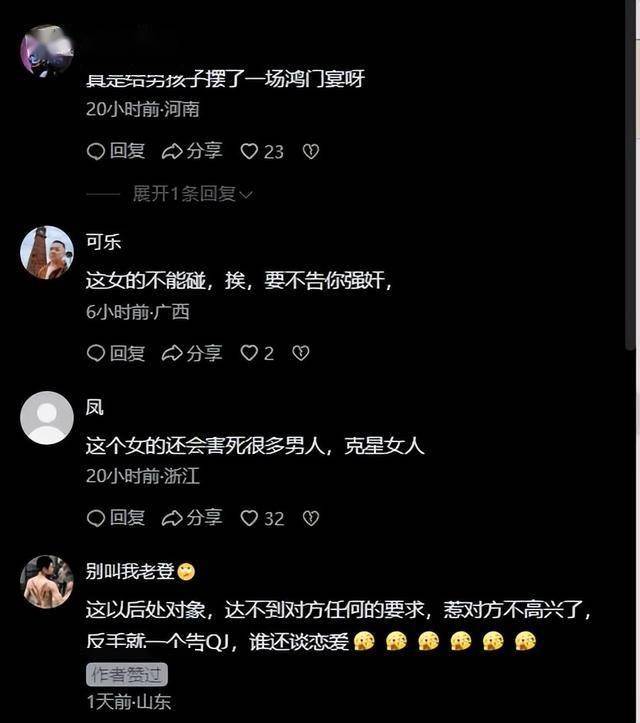Screen dimensions: 640x723
Task: Reply to the 河南 comment about 鸿门宴
Action: point(116,151)
